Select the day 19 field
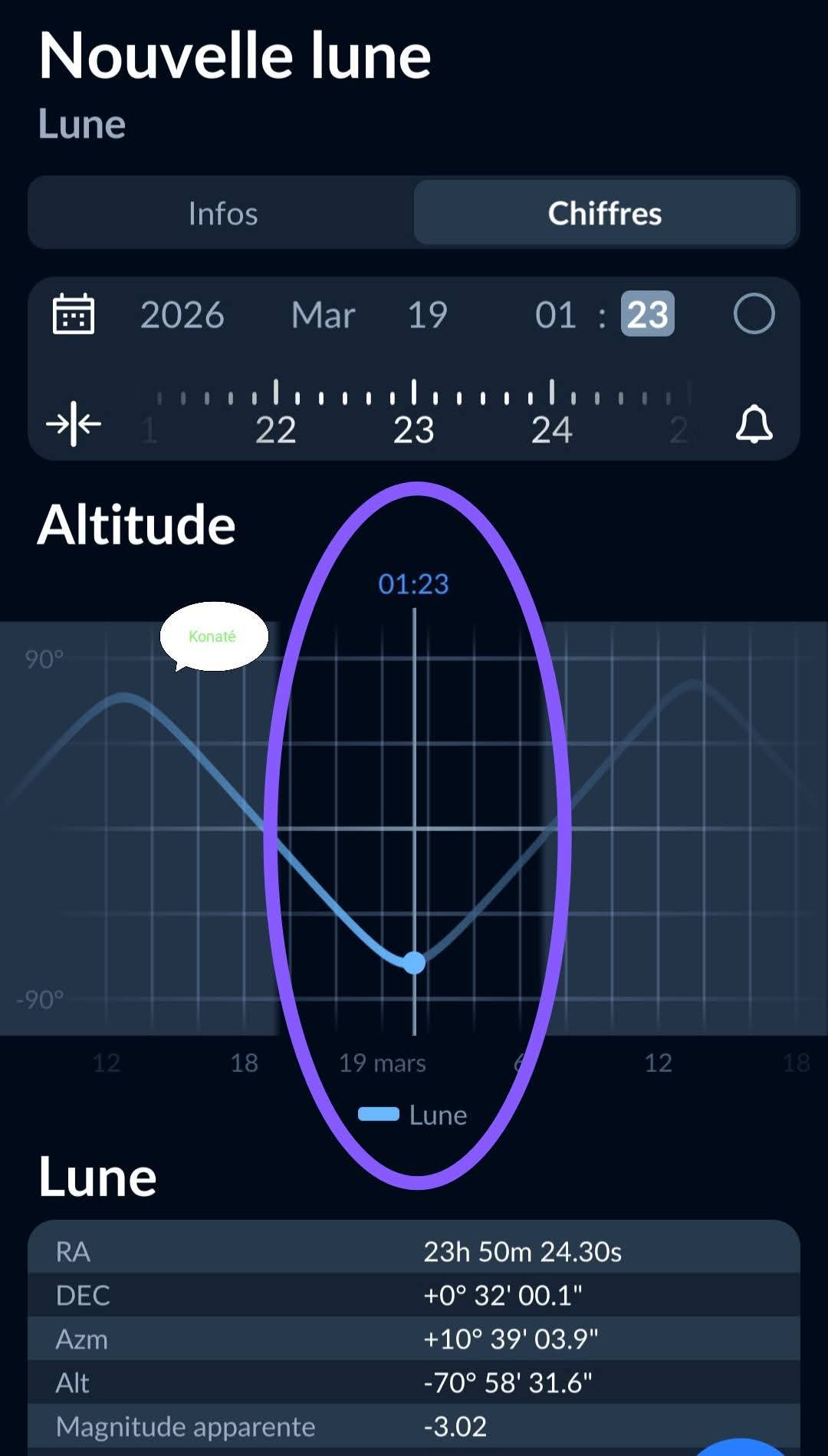The width and height of the screenshot is (828, 1456). click(427, 315)
